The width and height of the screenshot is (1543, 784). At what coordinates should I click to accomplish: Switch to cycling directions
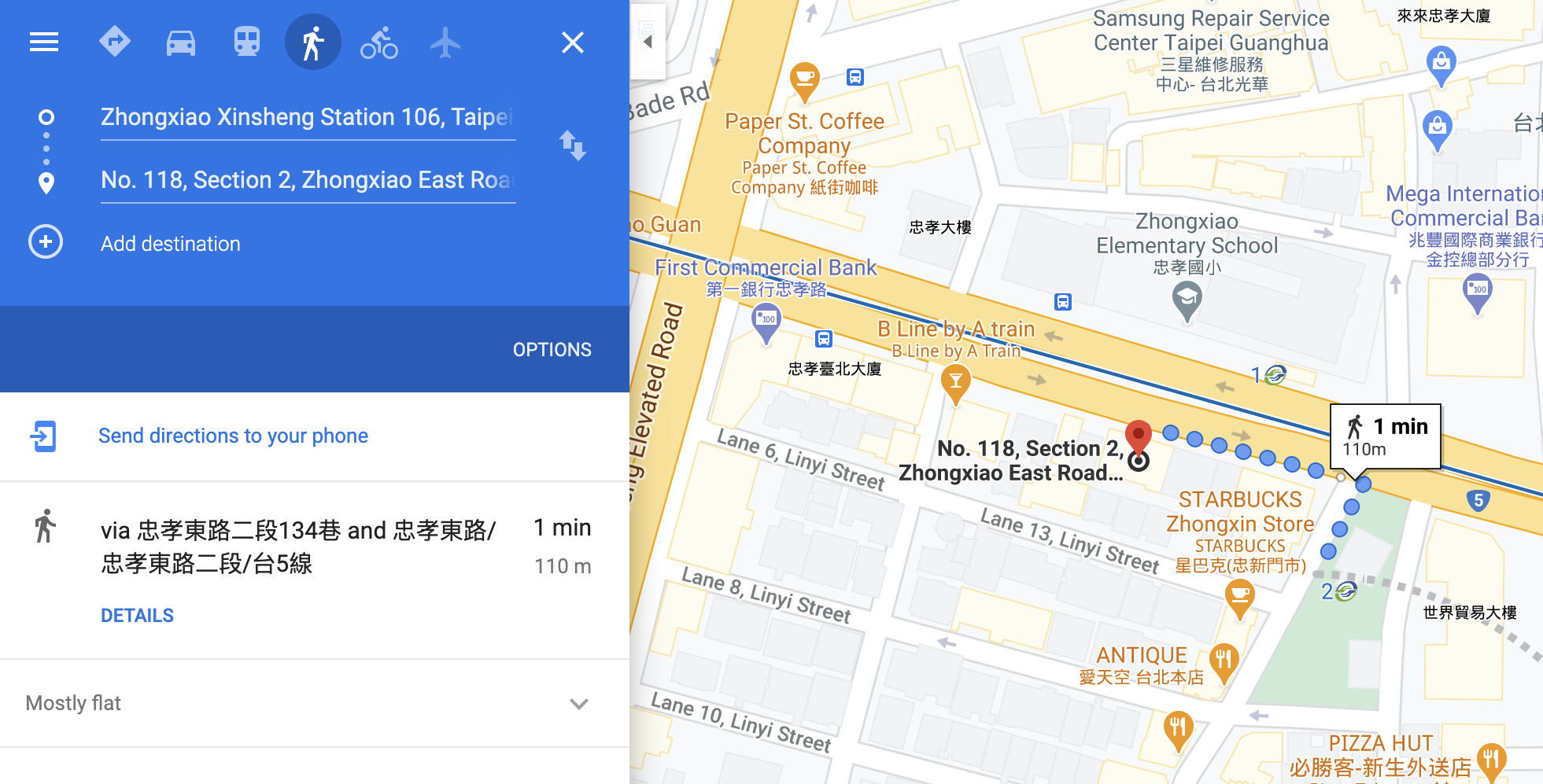379,42
